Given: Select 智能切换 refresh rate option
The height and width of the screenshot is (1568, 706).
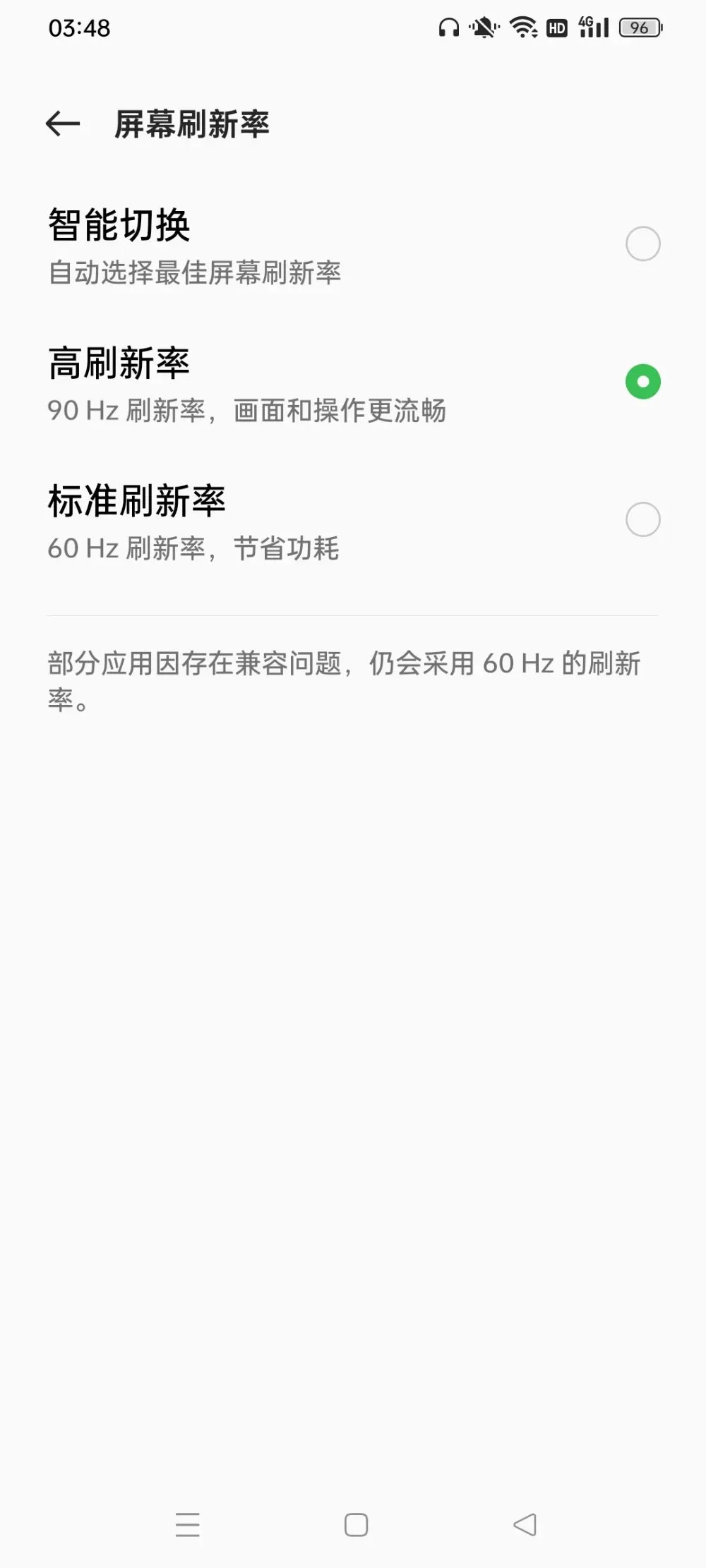Looking at the screenshot, I should (353, 244).
